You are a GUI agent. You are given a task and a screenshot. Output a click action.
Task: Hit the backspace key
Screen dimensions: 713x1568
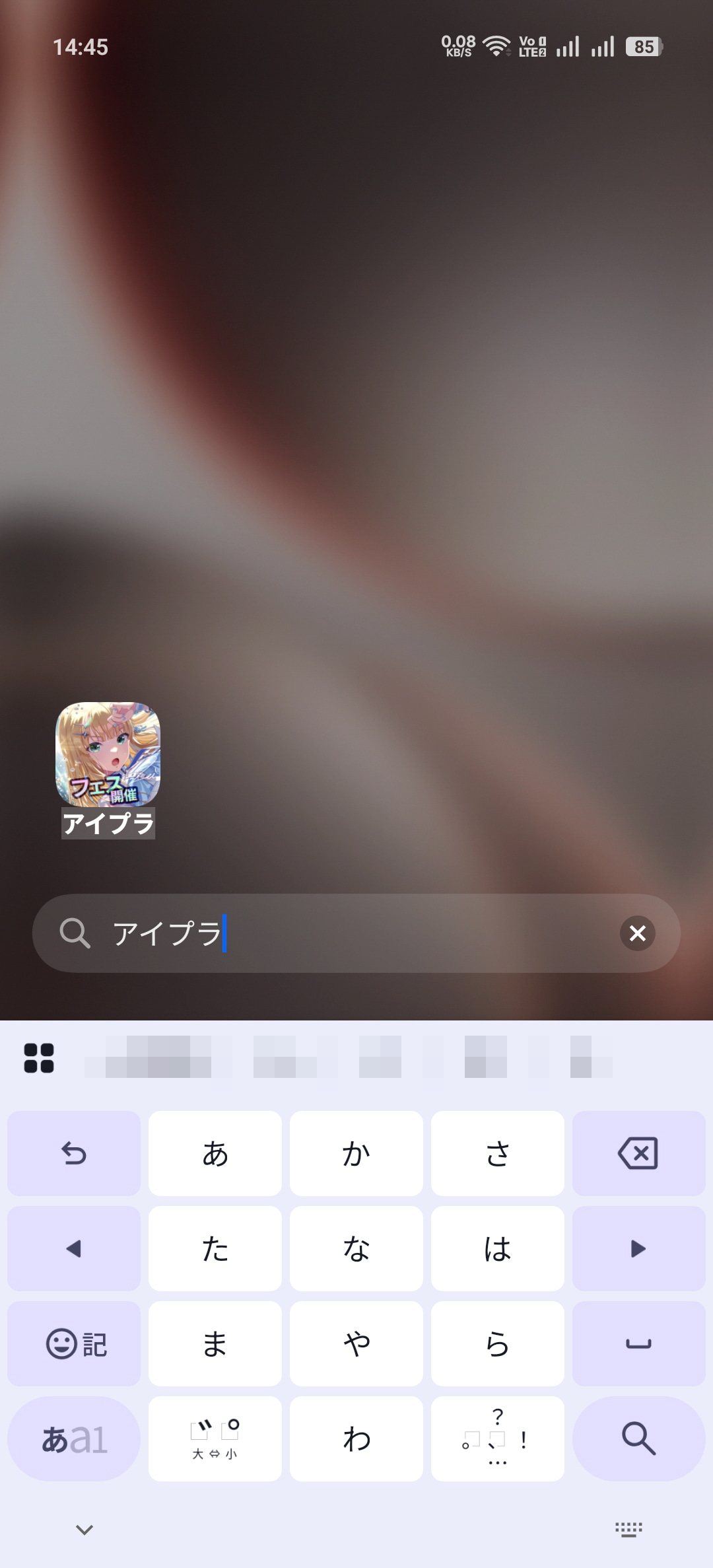coord(638,1153)
